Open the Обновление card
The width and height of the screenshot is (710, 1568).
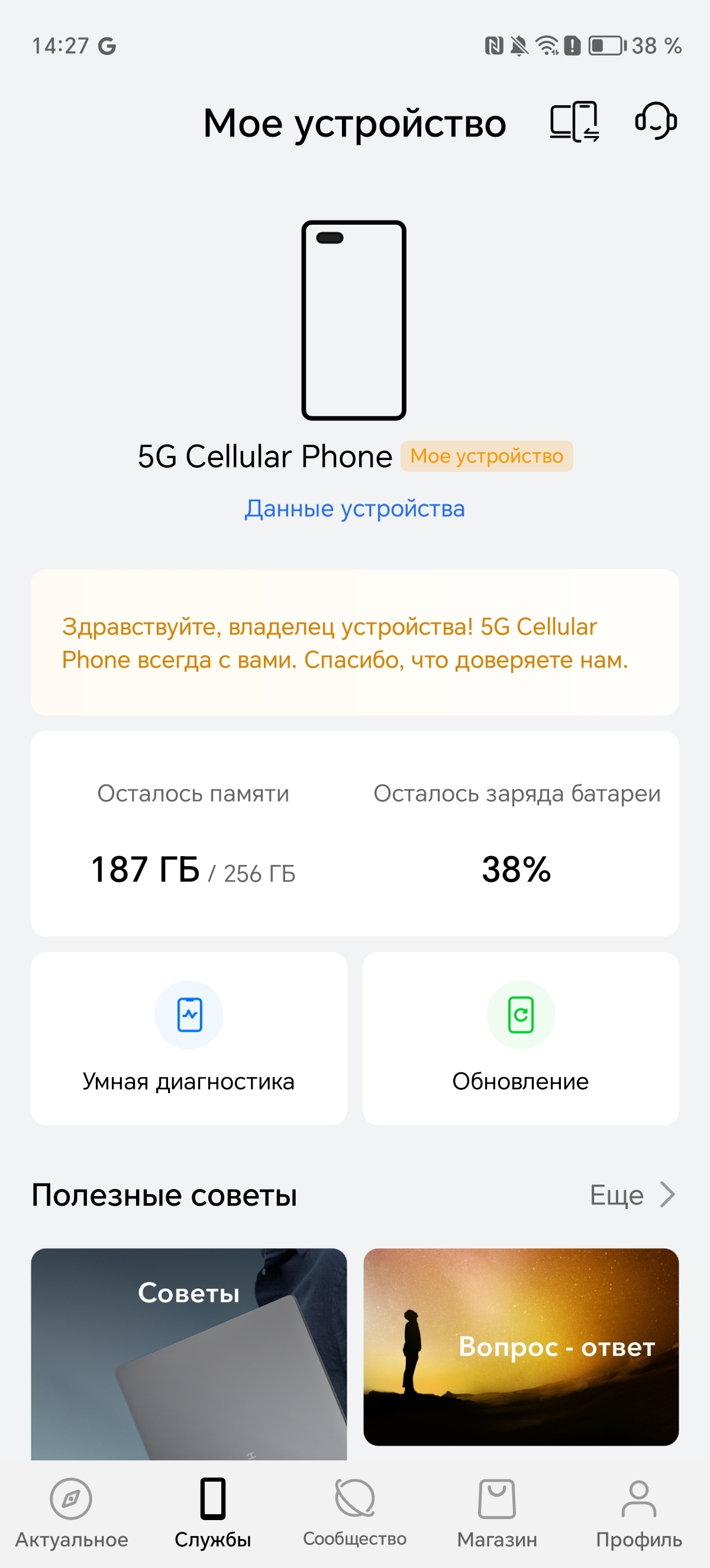coord(521,1038)
